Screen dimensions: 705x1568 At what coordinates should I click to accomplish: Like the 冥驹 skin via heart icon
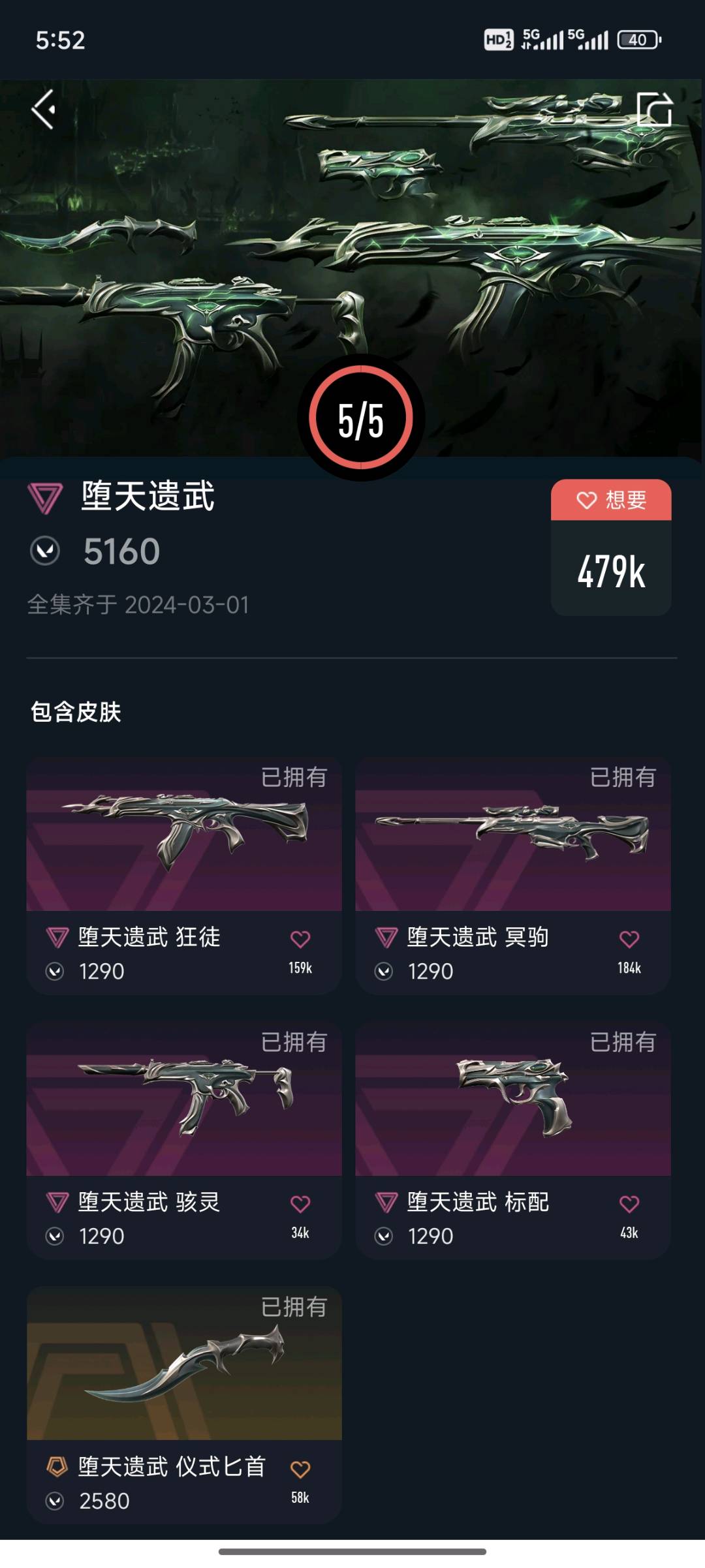pos(629,939)
